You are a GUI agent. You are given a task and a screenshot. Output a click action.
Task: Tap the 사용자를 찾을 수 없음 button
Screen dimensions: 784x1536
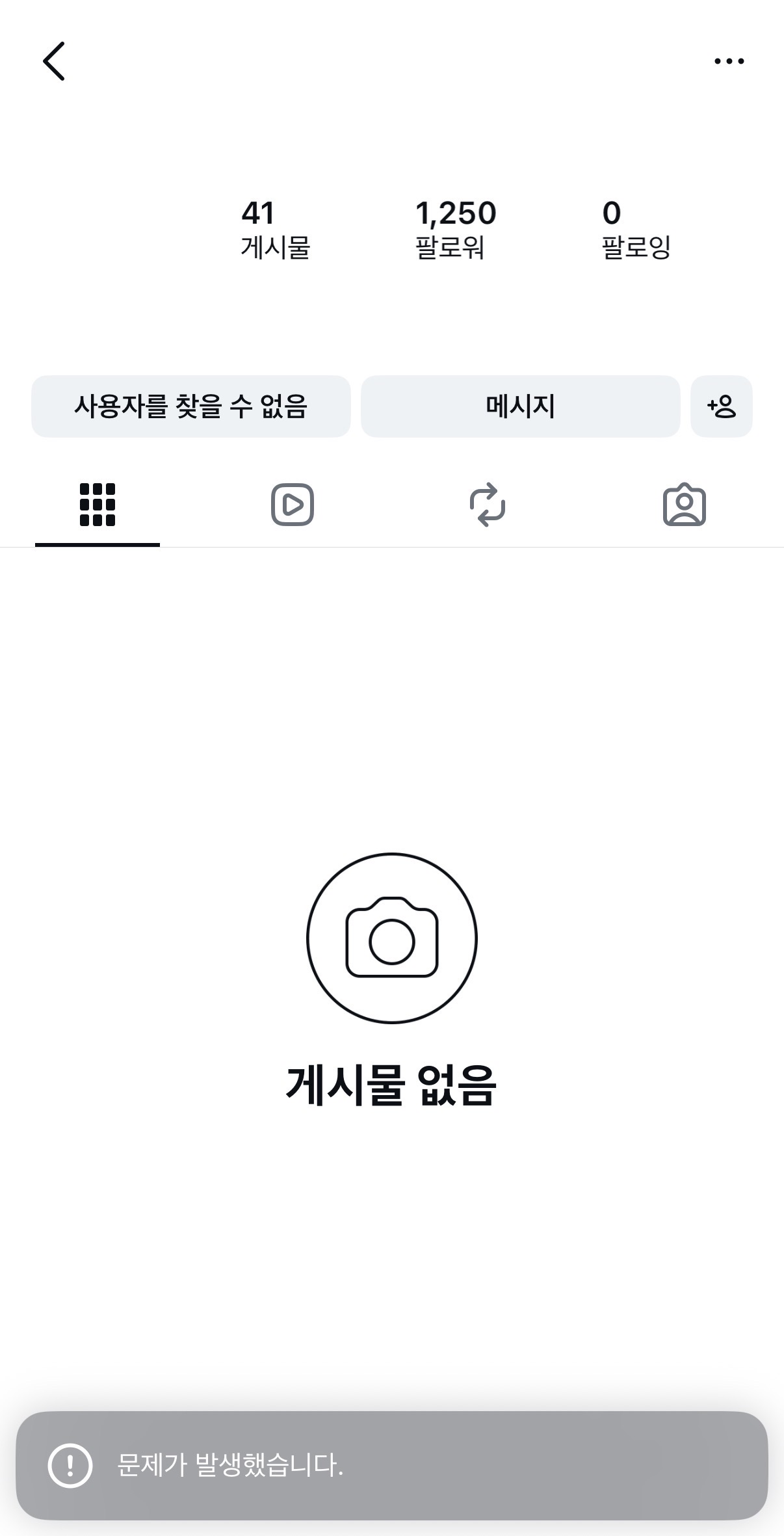(x=190, y=406)
